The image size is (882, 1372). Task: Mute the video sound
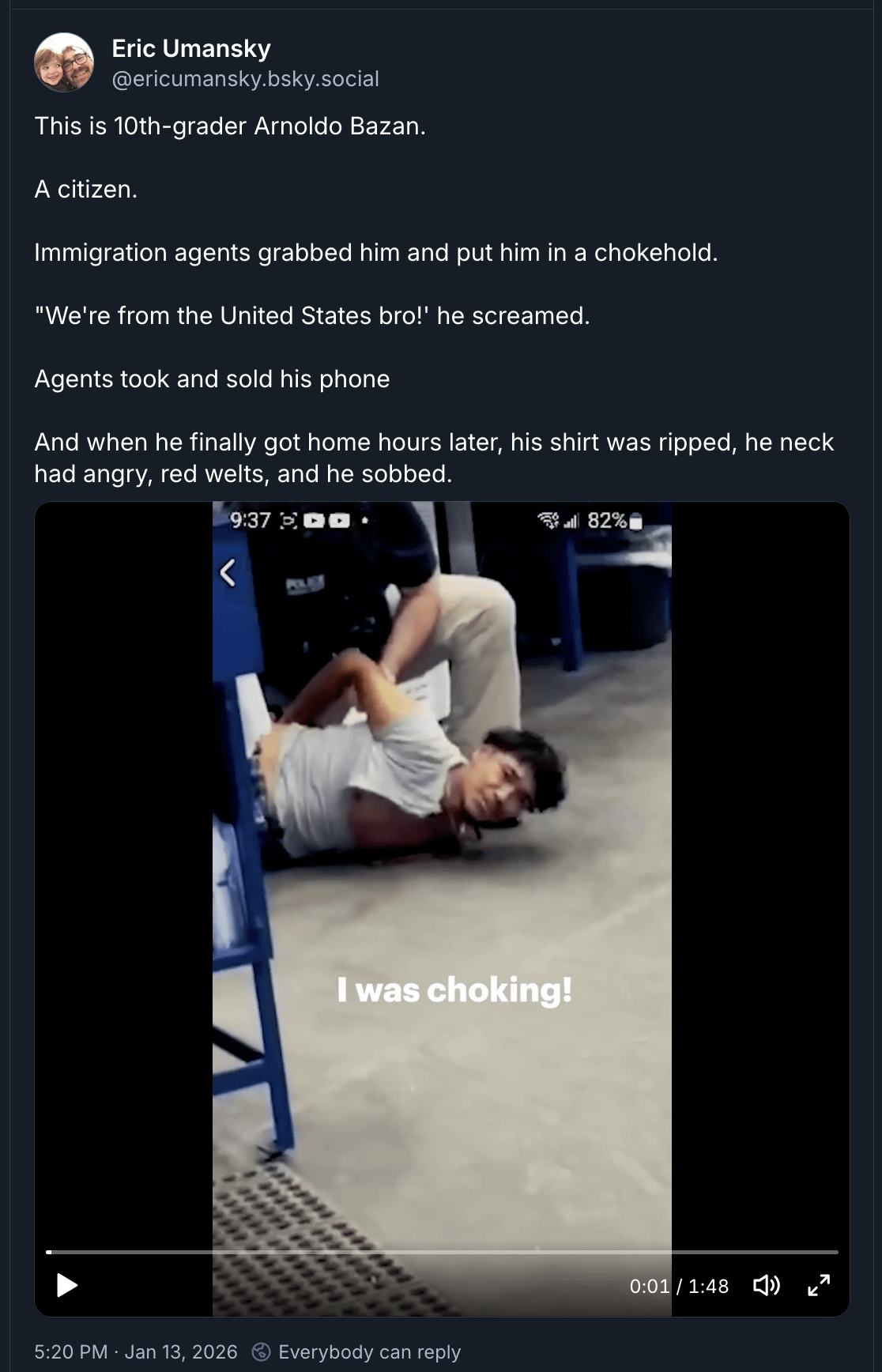(x=766, y=1286)
